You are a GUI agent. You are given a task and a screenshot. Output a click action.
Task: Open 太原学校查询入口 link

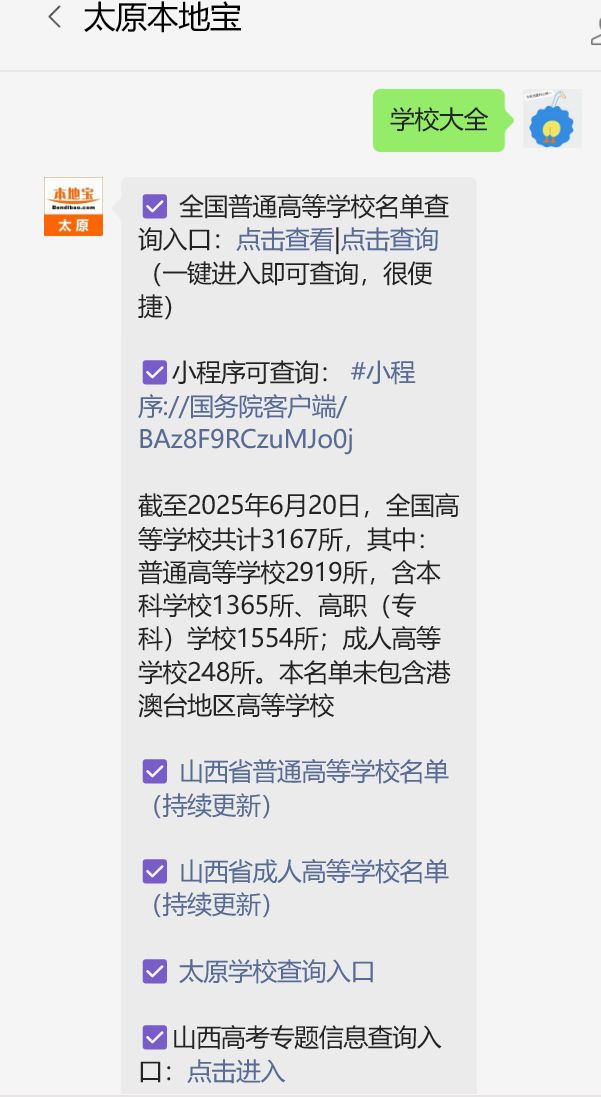276,971
